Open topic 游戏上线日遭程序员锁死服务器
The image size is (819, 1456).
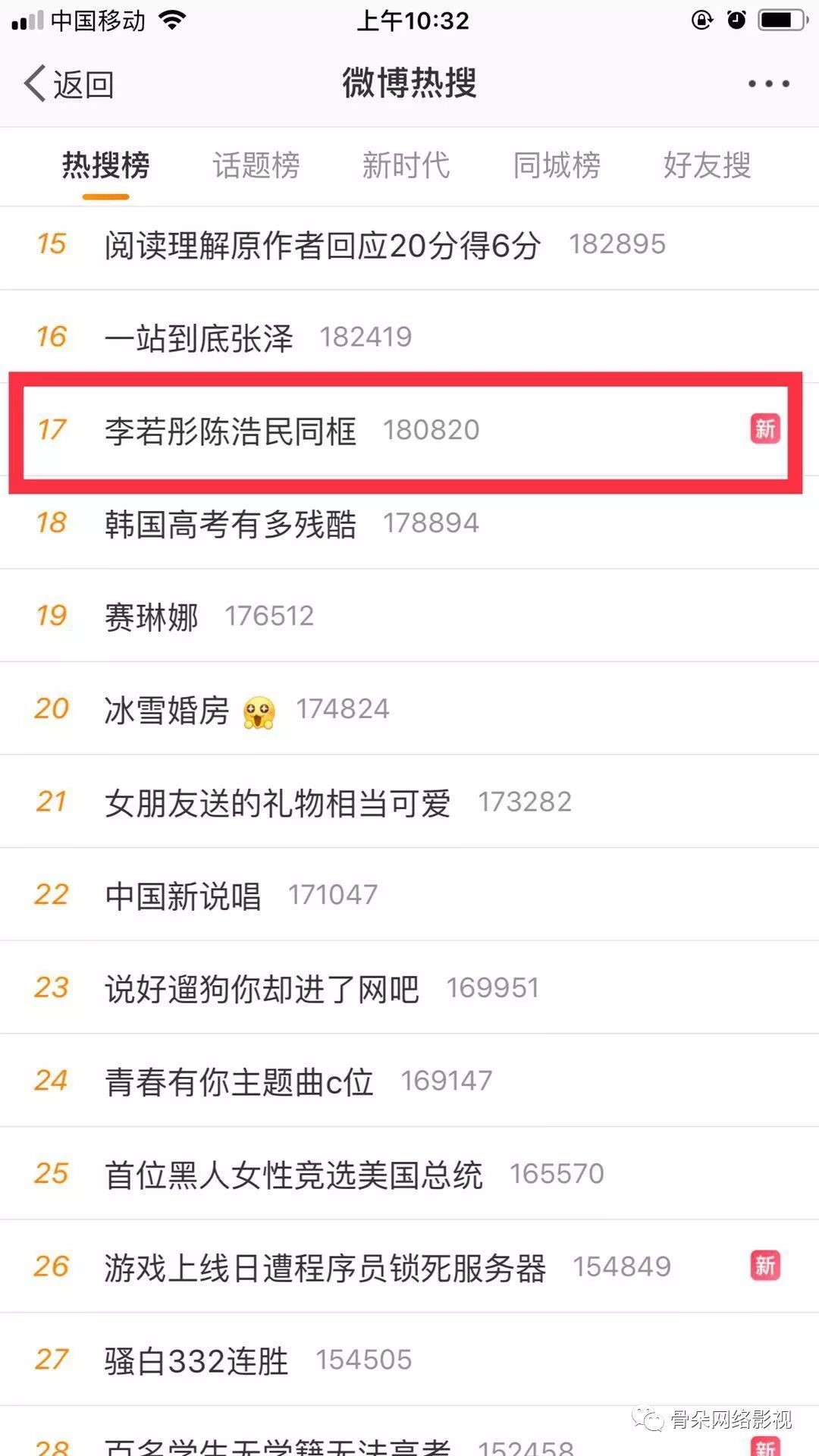[x=409, y=1266]
